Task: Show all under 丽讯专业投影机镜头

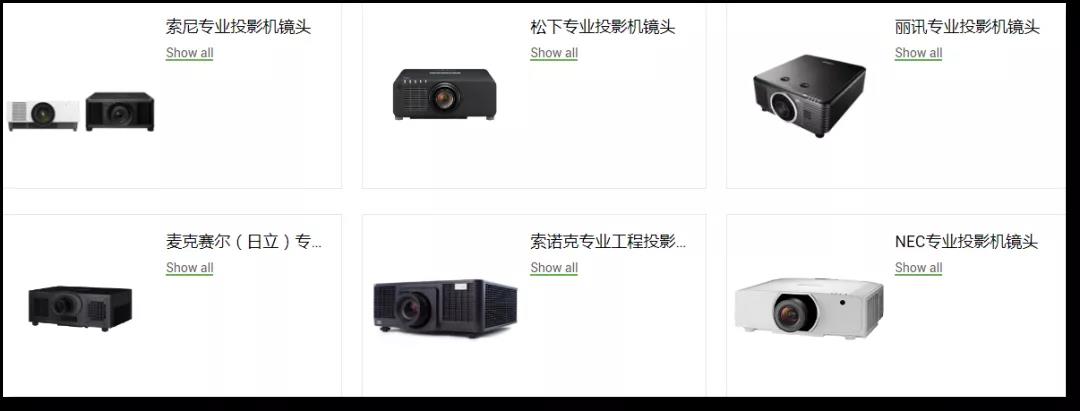Action: tap(918, 53)
